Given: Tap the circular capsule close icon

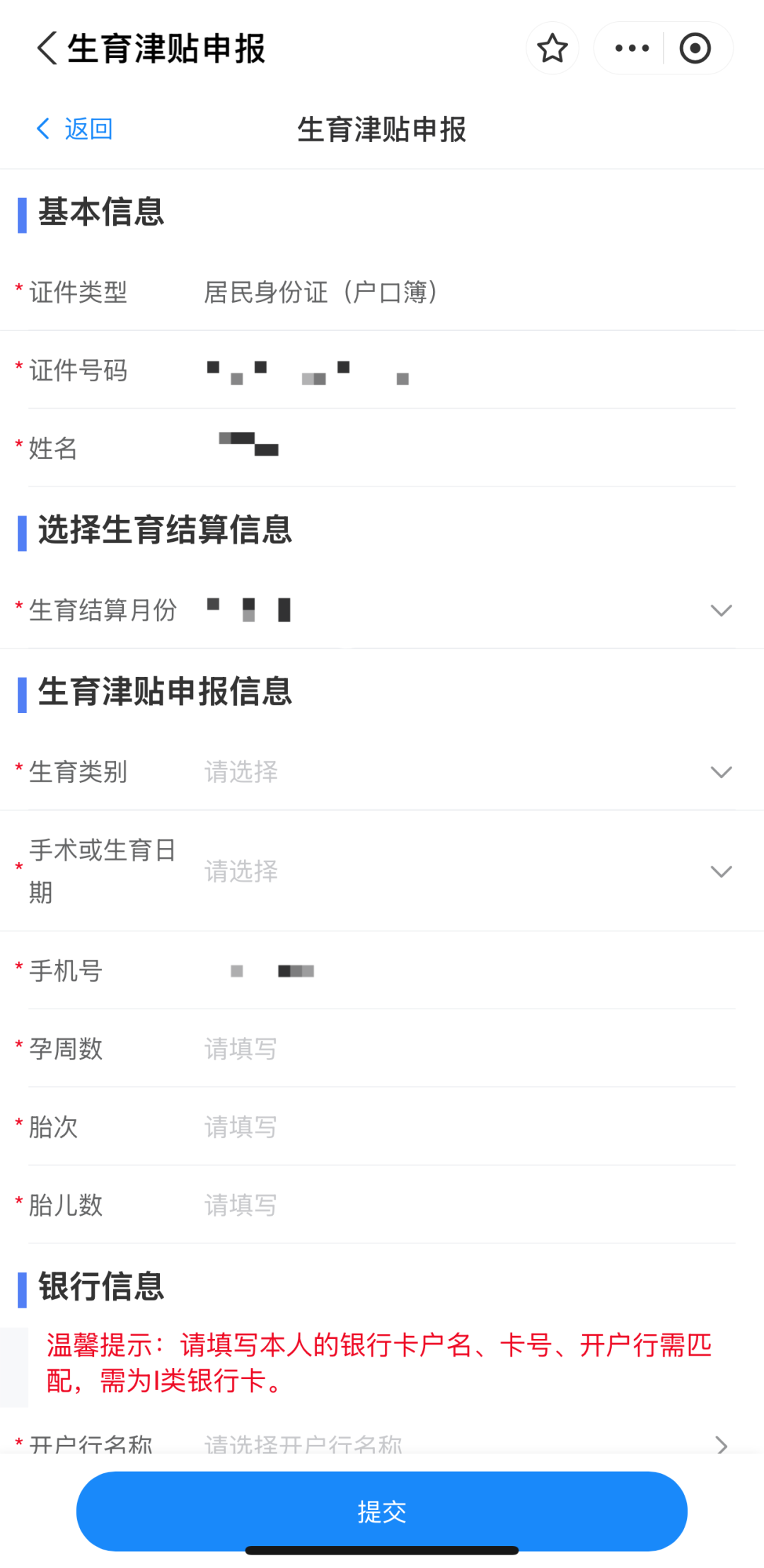Looking at the screenshot, I should point(695,47).
